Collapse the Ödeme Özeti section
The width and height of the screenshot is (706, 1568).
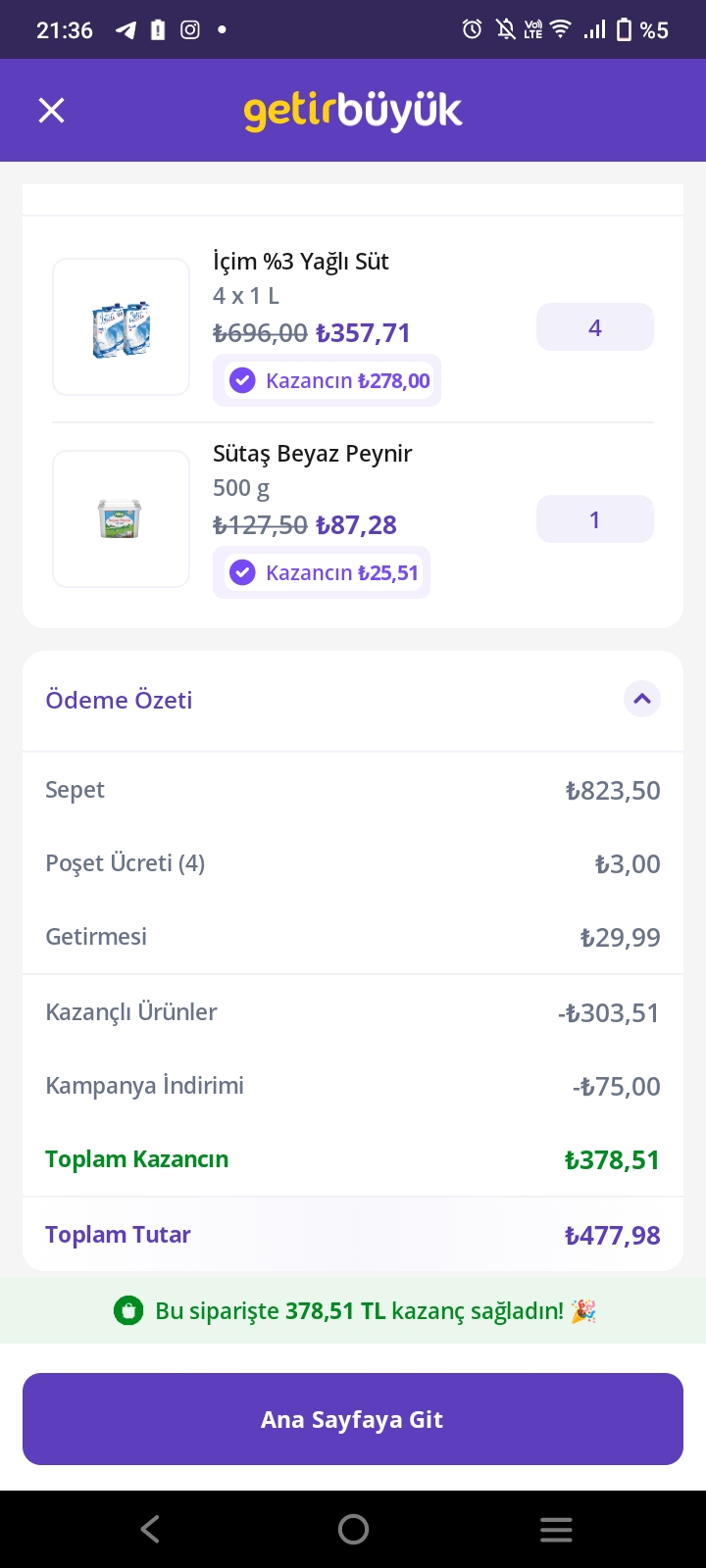[x=642, y=699]
